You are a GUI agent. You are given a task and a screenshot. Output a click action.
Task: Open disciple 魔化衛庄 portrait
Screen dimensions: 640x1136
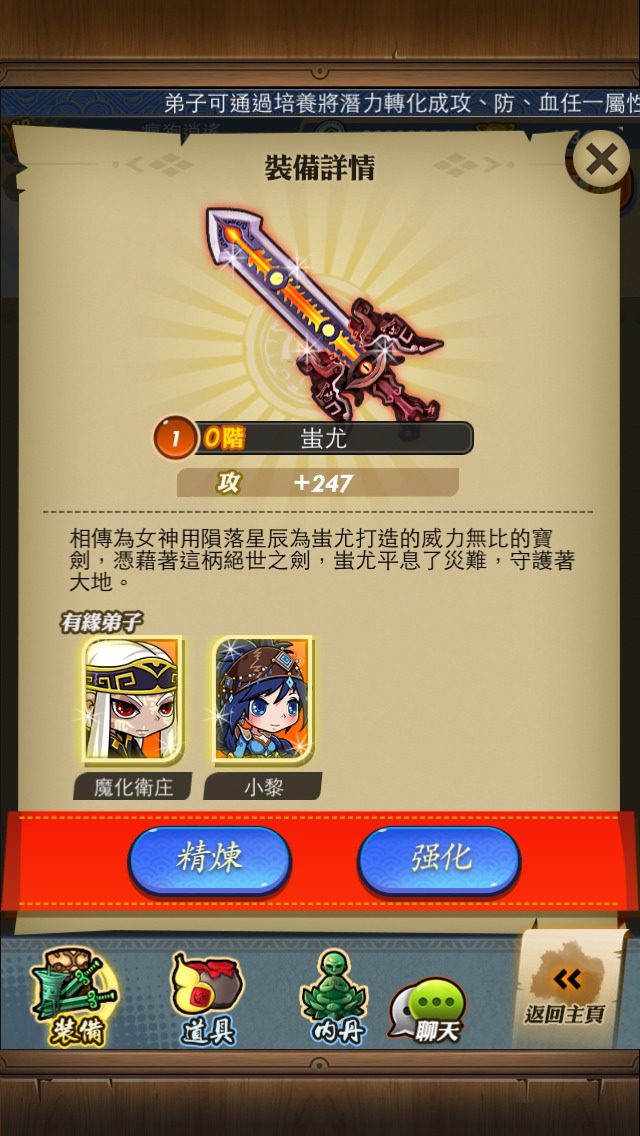click(x=133, y=701)
